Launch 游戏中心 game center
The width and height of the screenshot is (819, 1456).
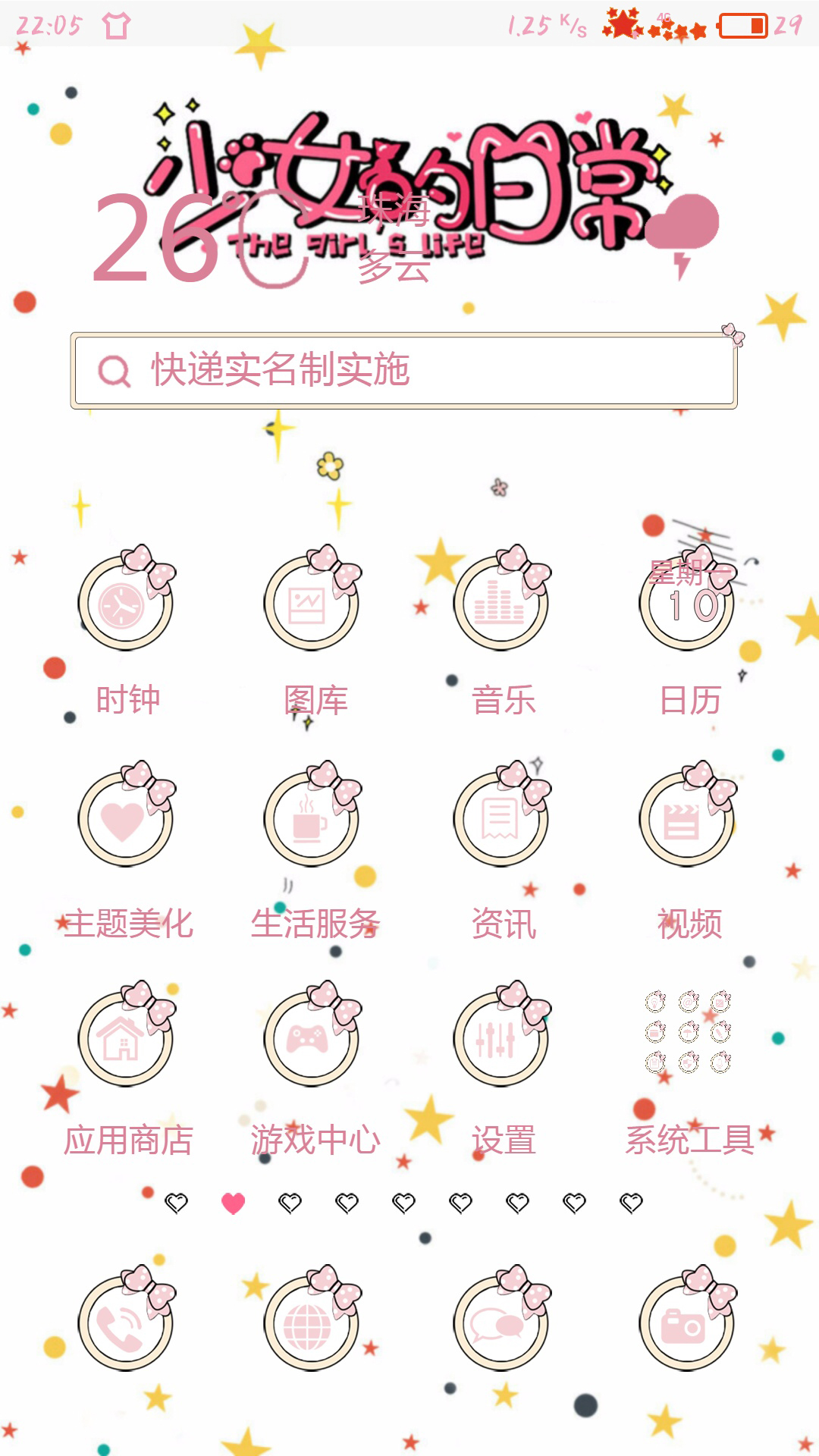click(311, 1039)
